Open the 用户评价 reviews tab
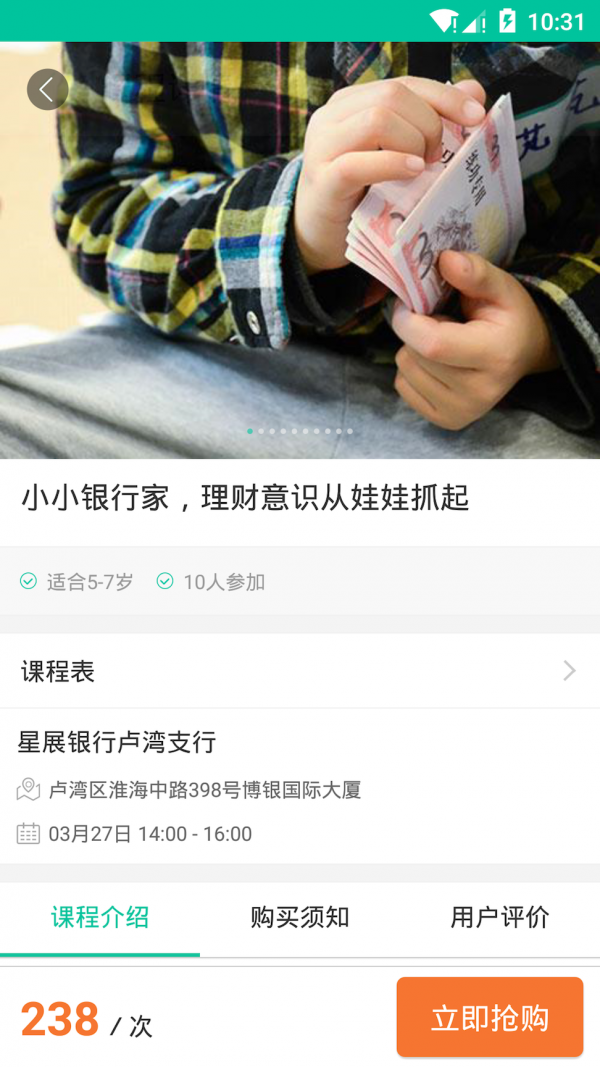The width and height of the screenshot is (600, 1067). (500, 917)
